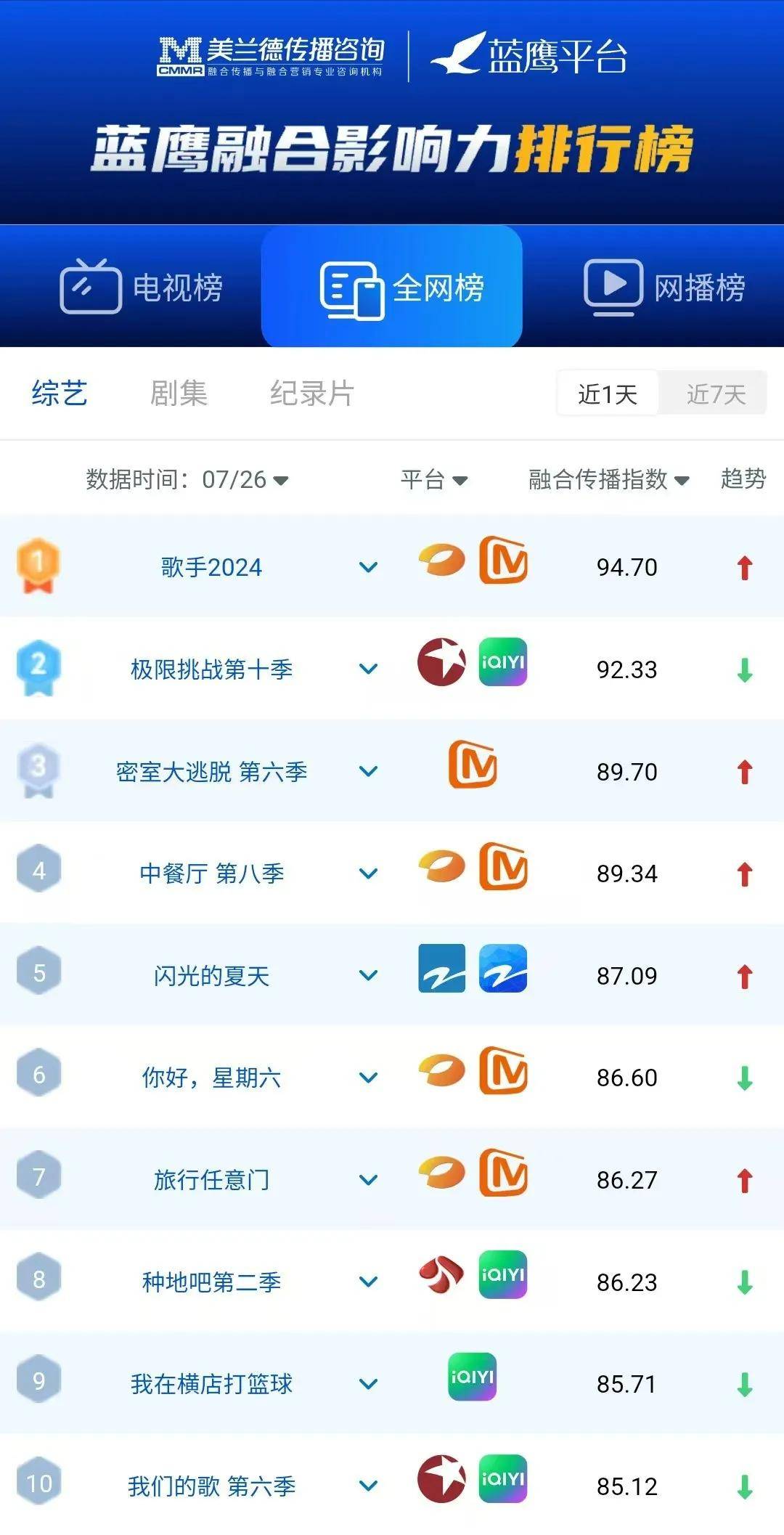Expand the 你好，星期六 row
The width and height of the screenshot is (784, 1535).
pos(369,1078)
